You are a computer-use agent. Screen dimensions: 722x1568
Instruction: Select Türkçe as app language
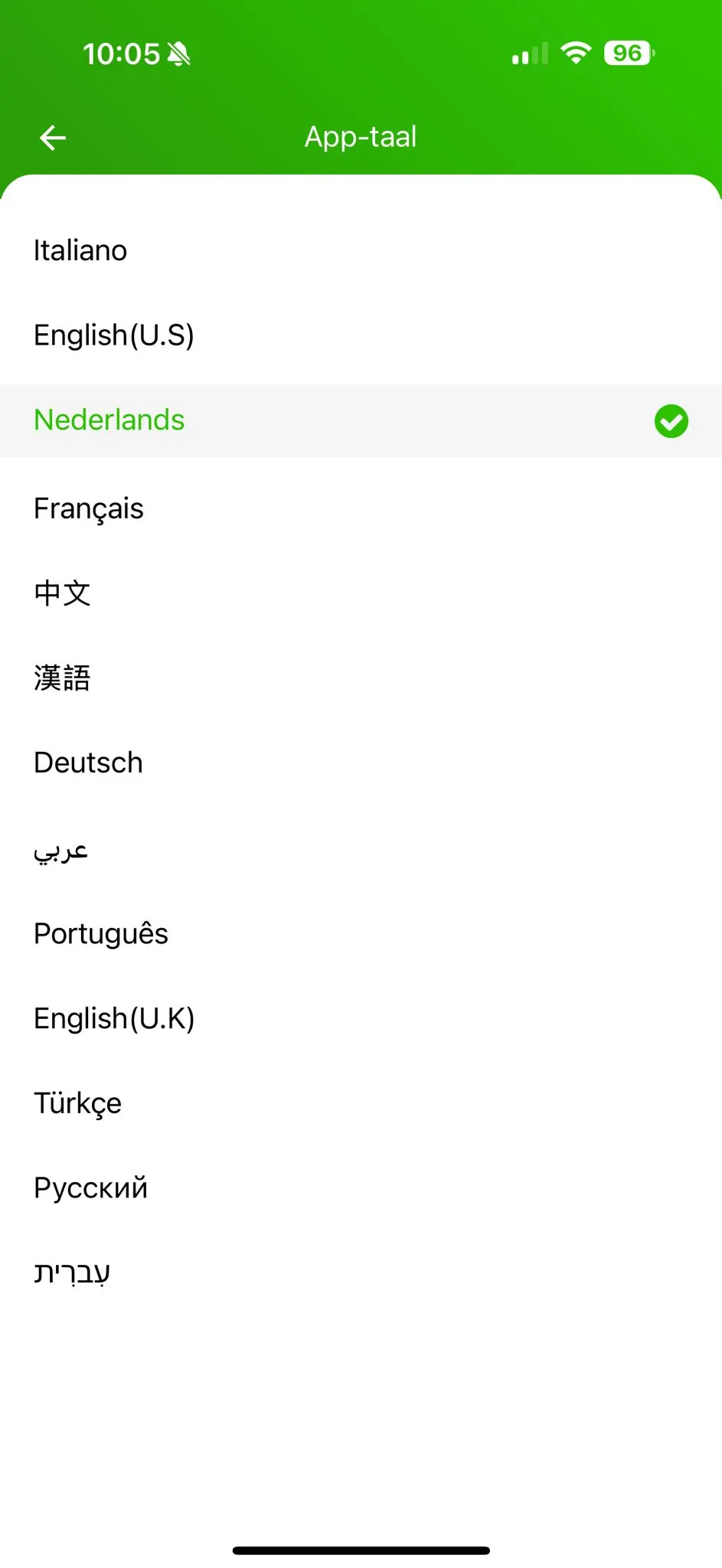[77, 1103]
